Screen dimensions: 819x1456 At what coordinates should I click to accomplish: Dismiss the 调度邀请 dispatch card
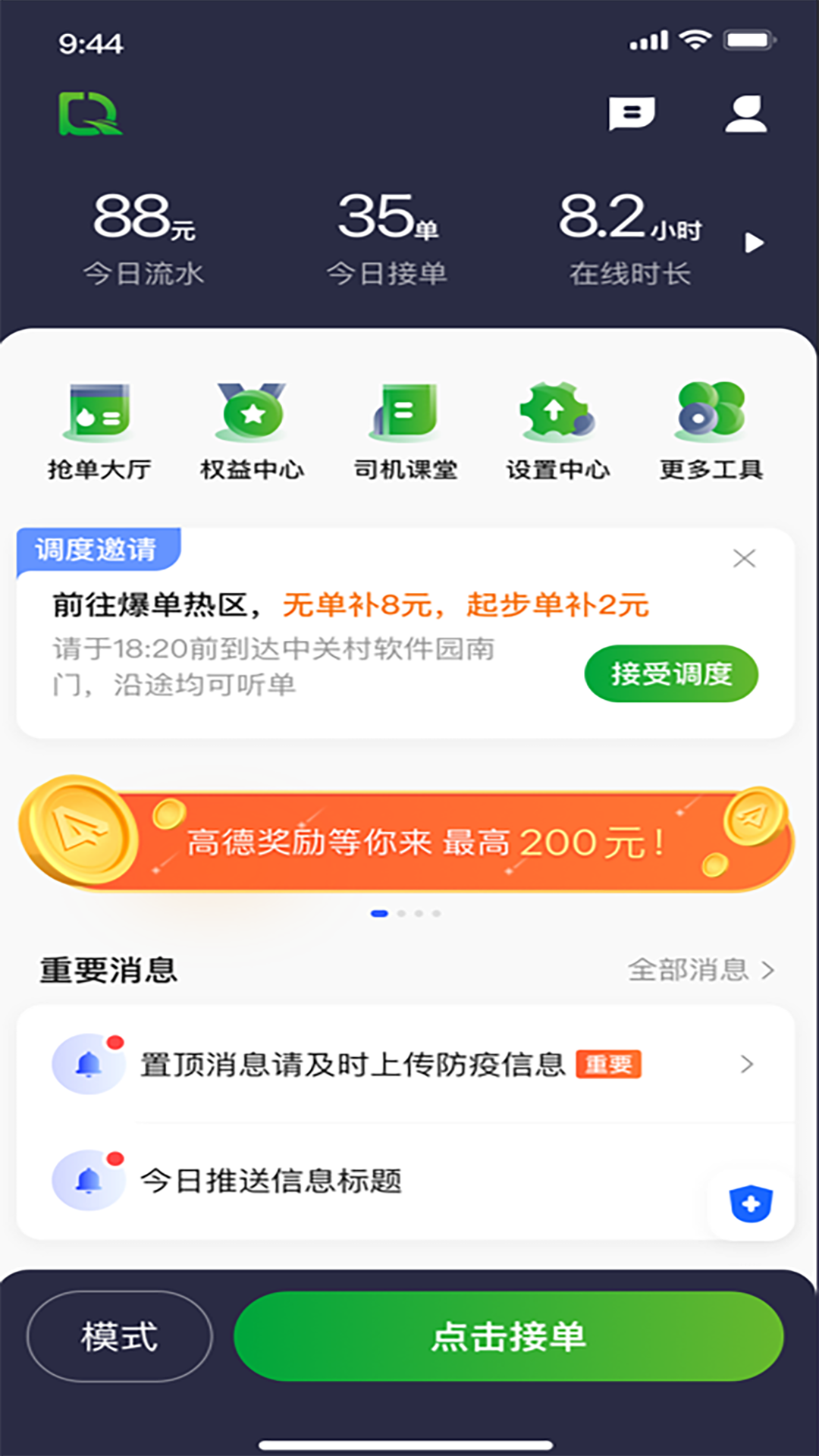click(745, 558)
